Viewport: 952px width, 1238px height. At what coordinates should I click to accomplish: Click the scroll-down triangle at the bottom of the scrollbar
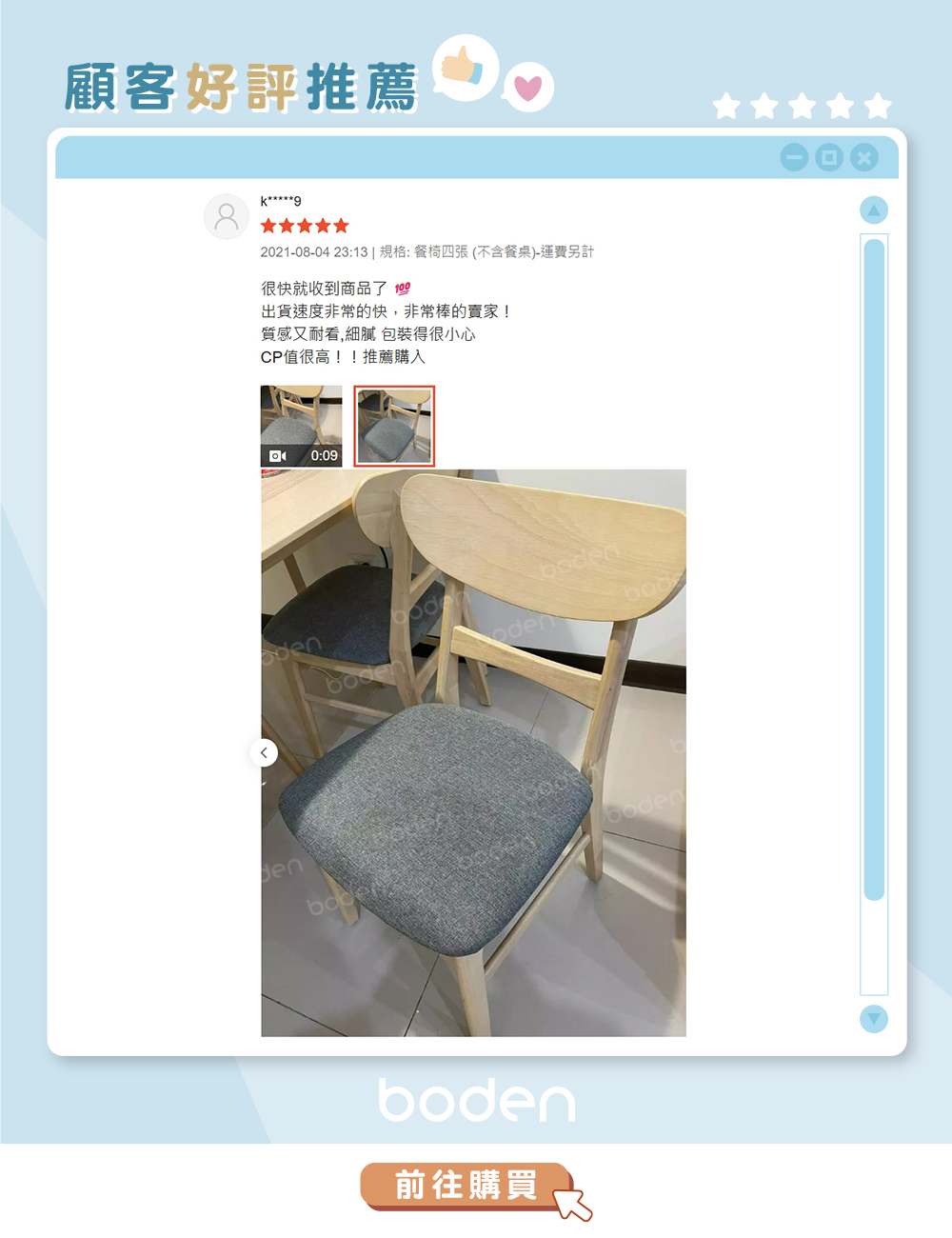click(x=874, y=1019)
